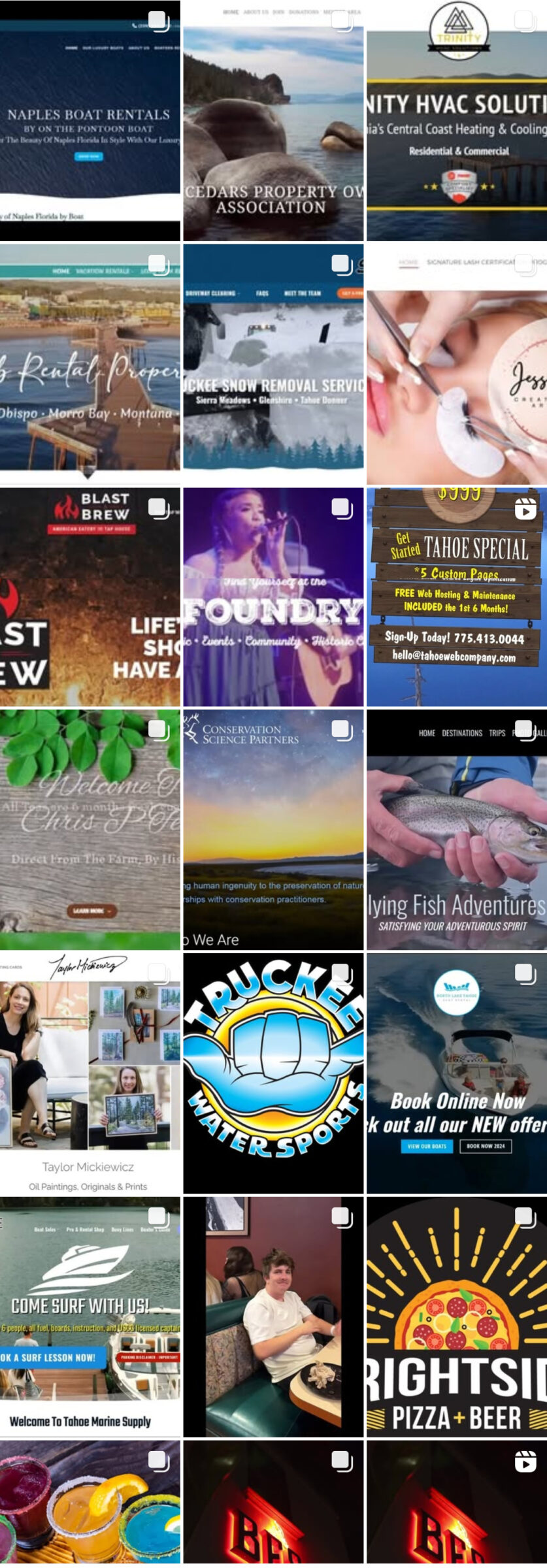Open the wood-grain welcome farm post
The image size is (547, 1568).
(x=90, y=830)
